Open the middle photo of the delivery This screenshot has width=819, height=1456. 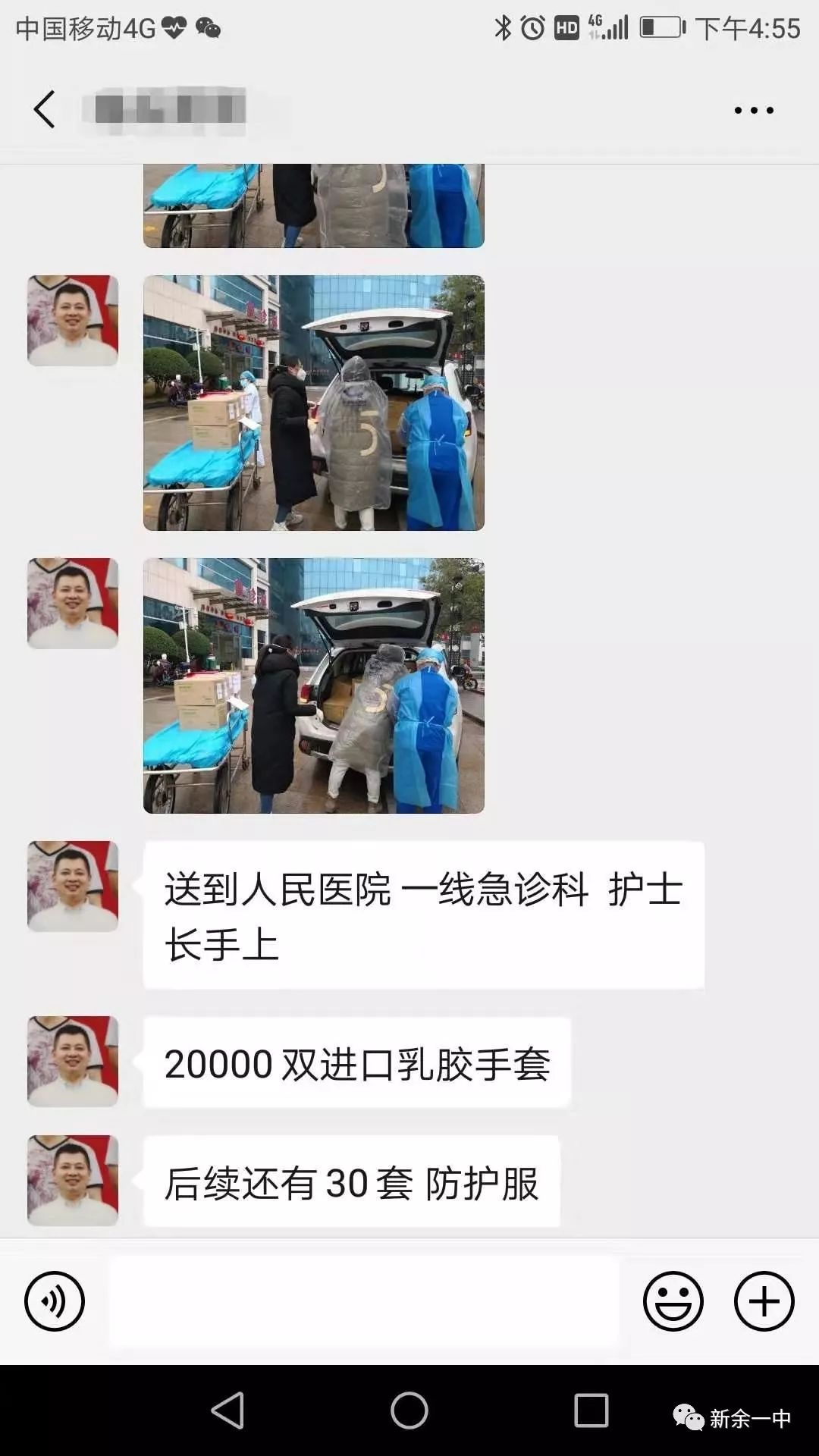tap(313, 403)
